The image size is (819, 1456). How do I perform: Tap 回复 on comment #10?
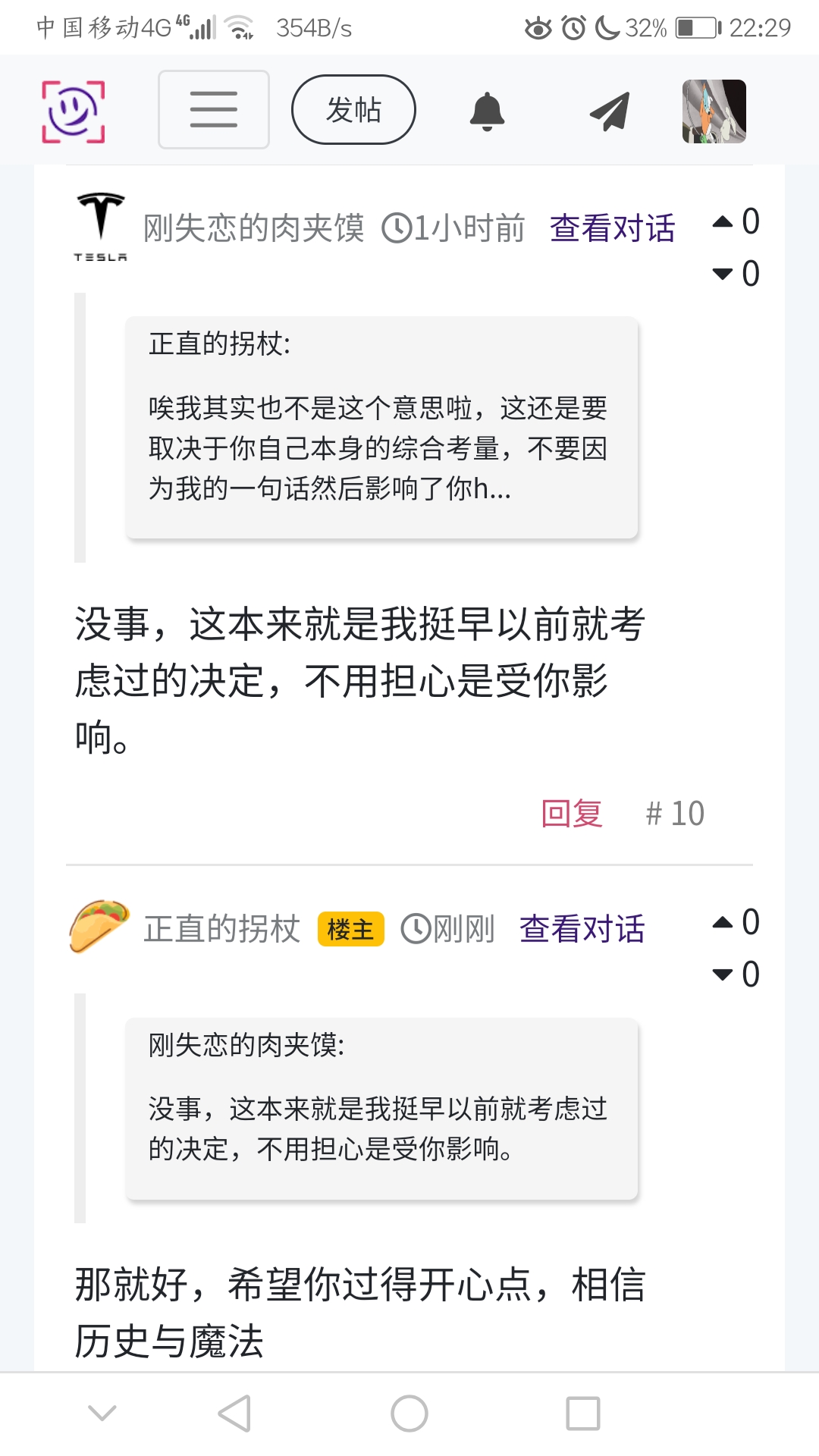(572, 814)
